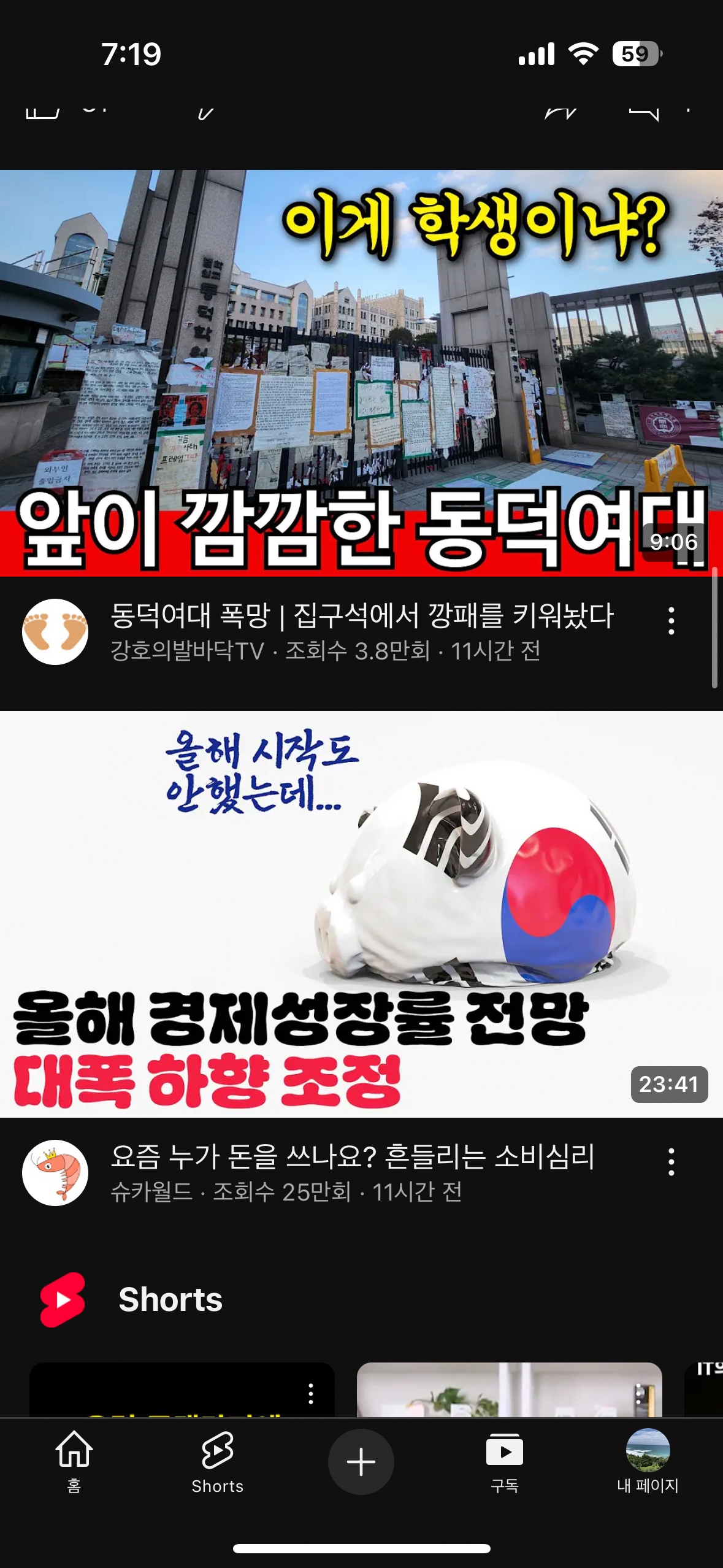Switch to the 구독 subscriptions tab
The height and width of the screenshot is (1568, 723).
(x=504, y=1461)
